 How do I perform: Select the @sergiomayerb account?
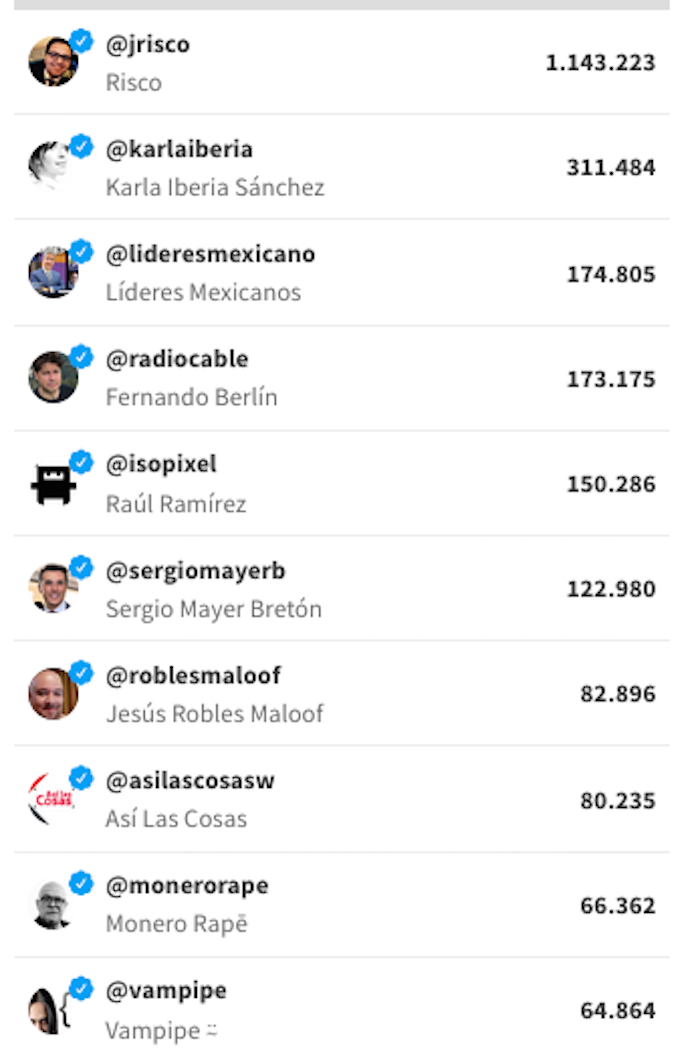click(x=341, y=589)
